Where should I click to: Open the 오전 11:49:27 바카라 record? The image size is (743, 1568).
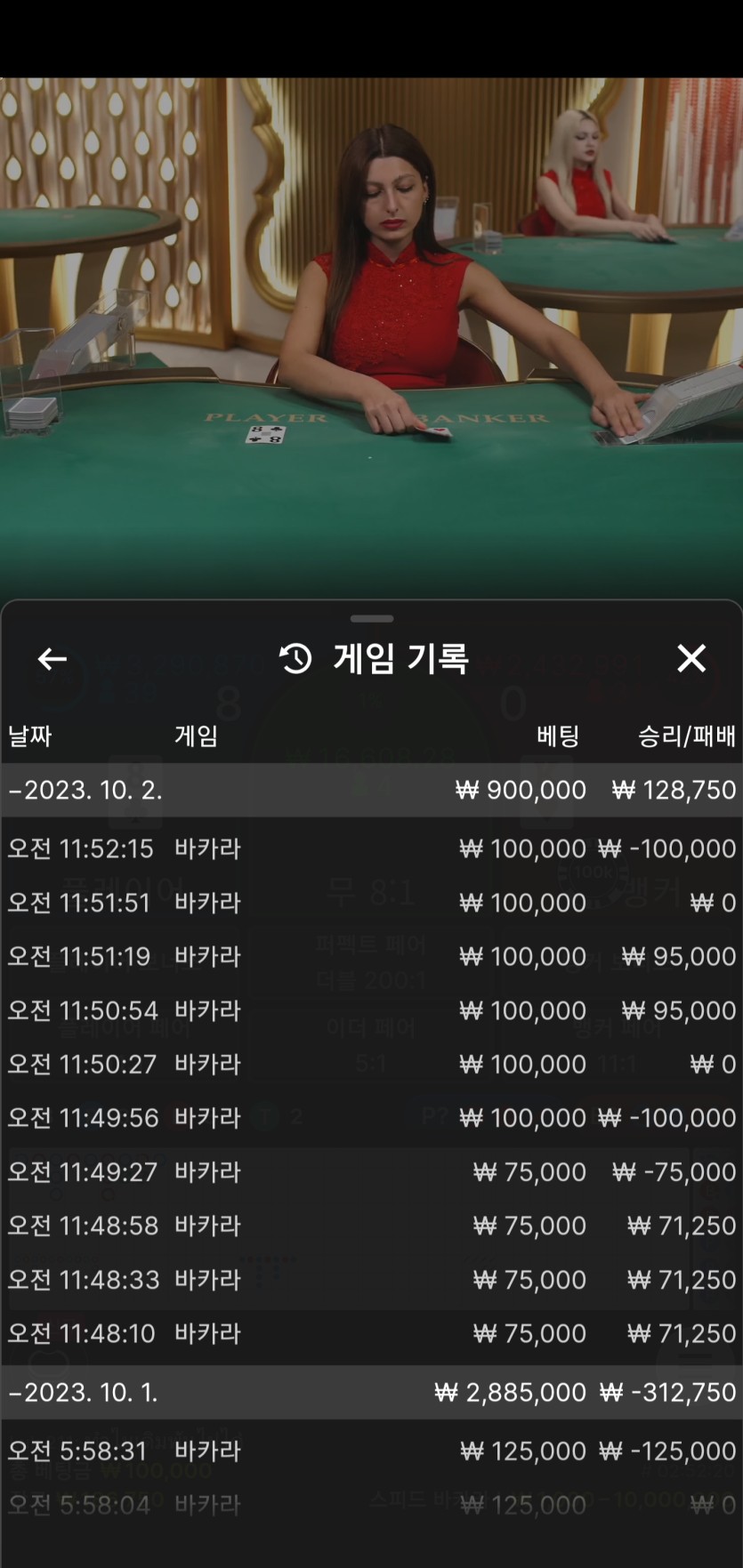371,1172
